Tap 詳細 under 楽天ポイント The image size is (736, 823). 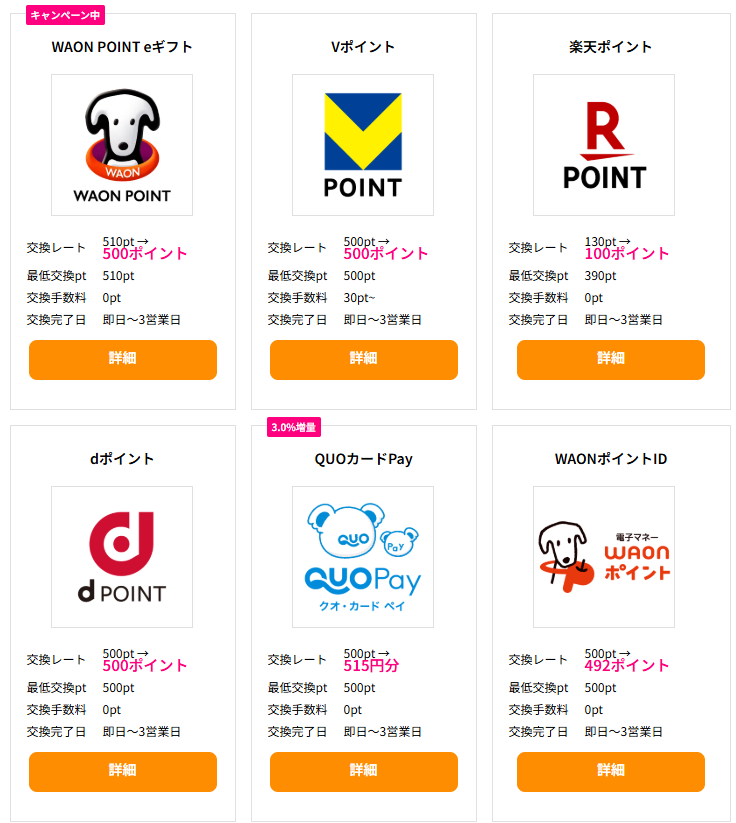click(610, 359)
